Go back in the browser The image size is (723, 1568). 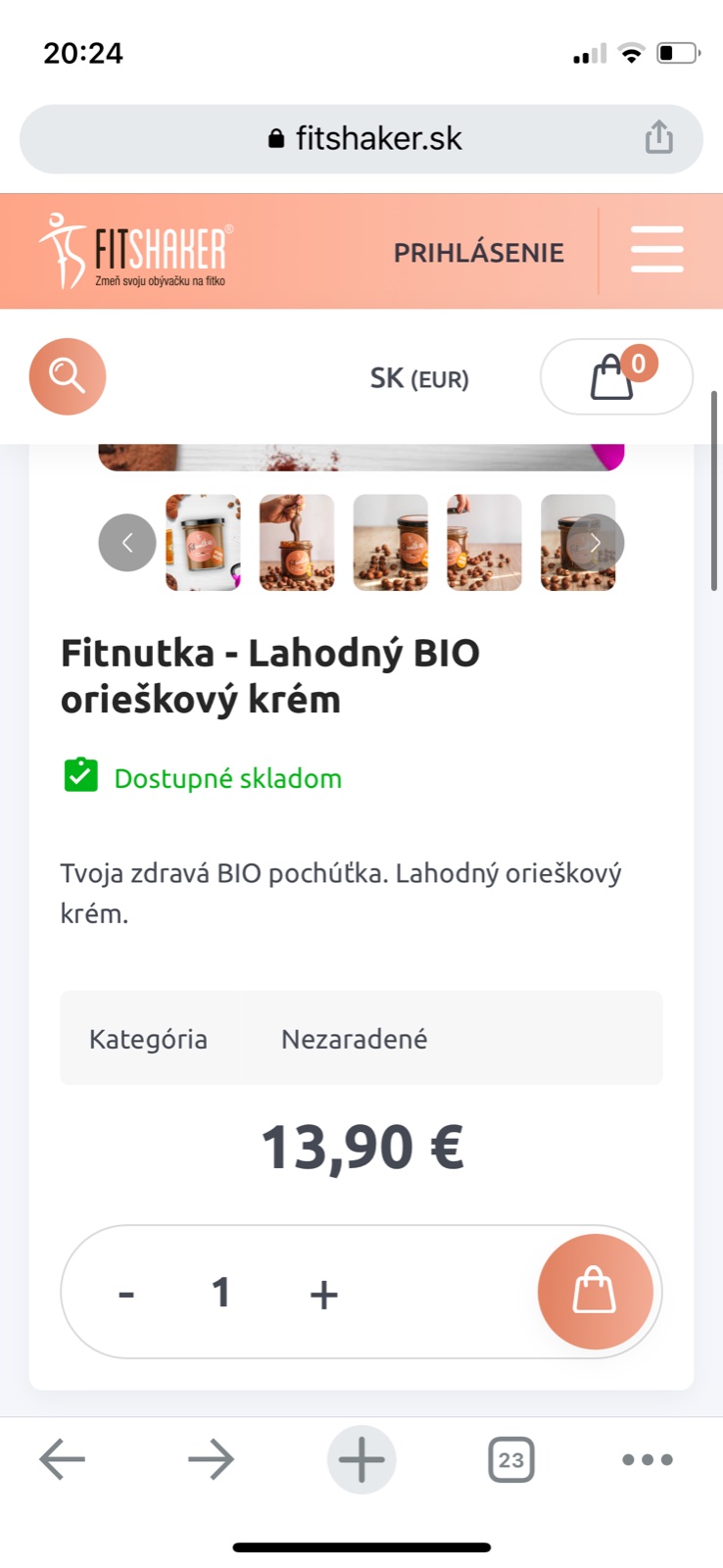(x=63, y=1459)
